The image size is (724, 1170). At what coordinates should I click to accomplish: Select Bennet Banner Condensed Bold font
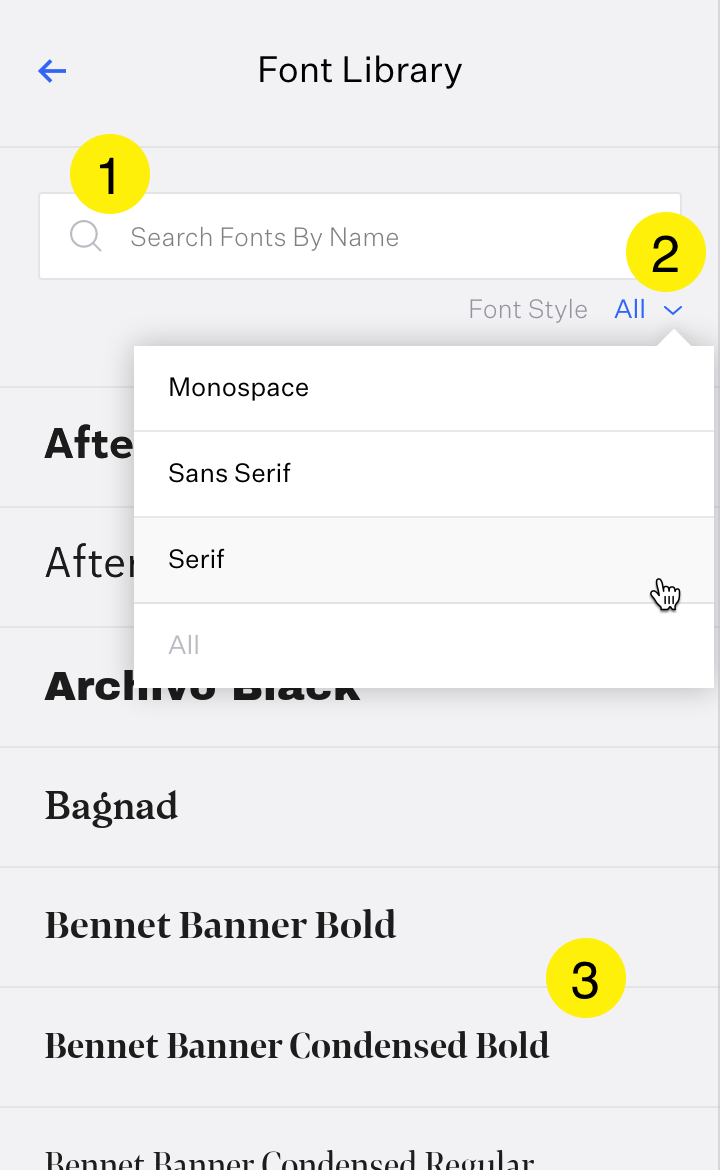pyautogui.click(x=360, y=1048)
